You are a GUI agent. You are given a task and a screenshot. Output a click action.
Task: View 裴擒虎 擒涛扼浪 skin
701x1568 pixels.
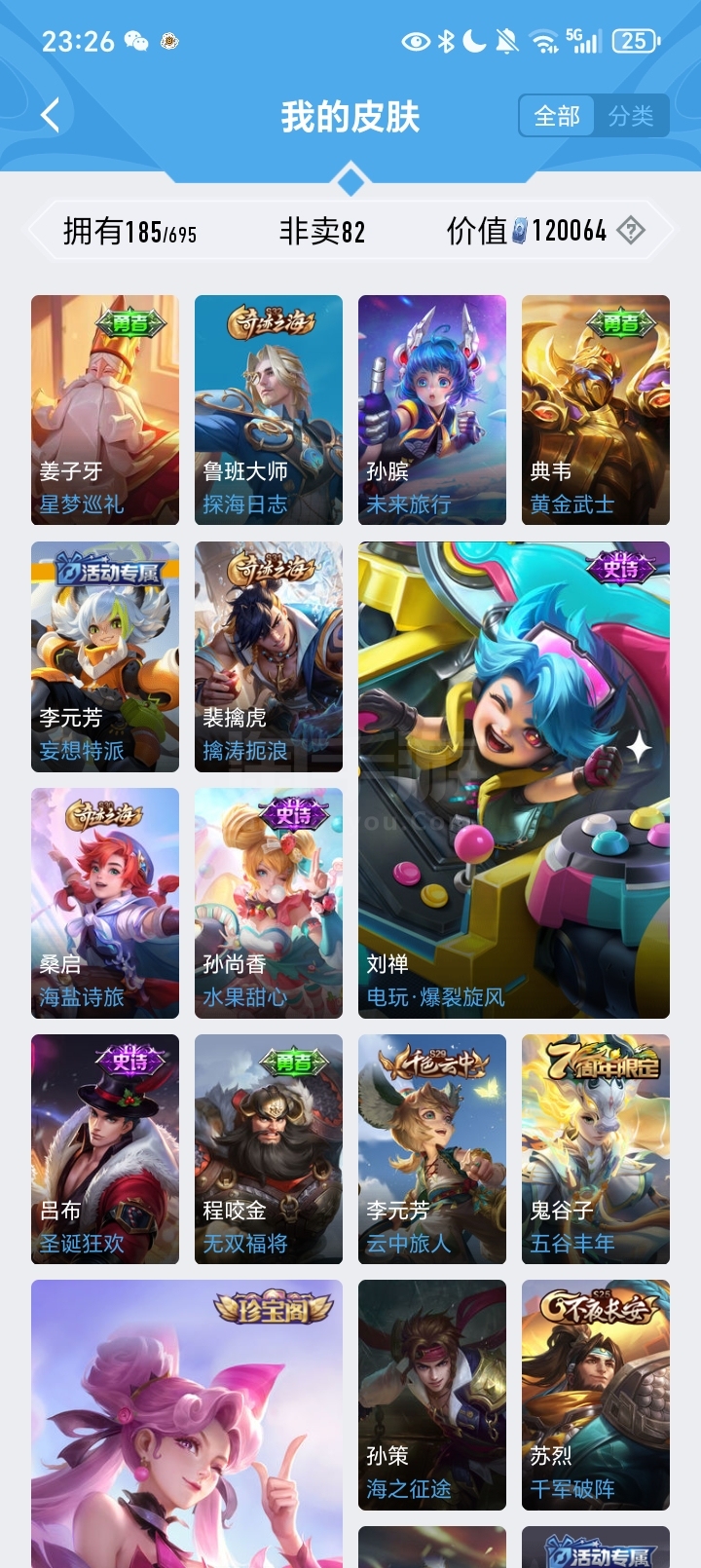point(269,656)
